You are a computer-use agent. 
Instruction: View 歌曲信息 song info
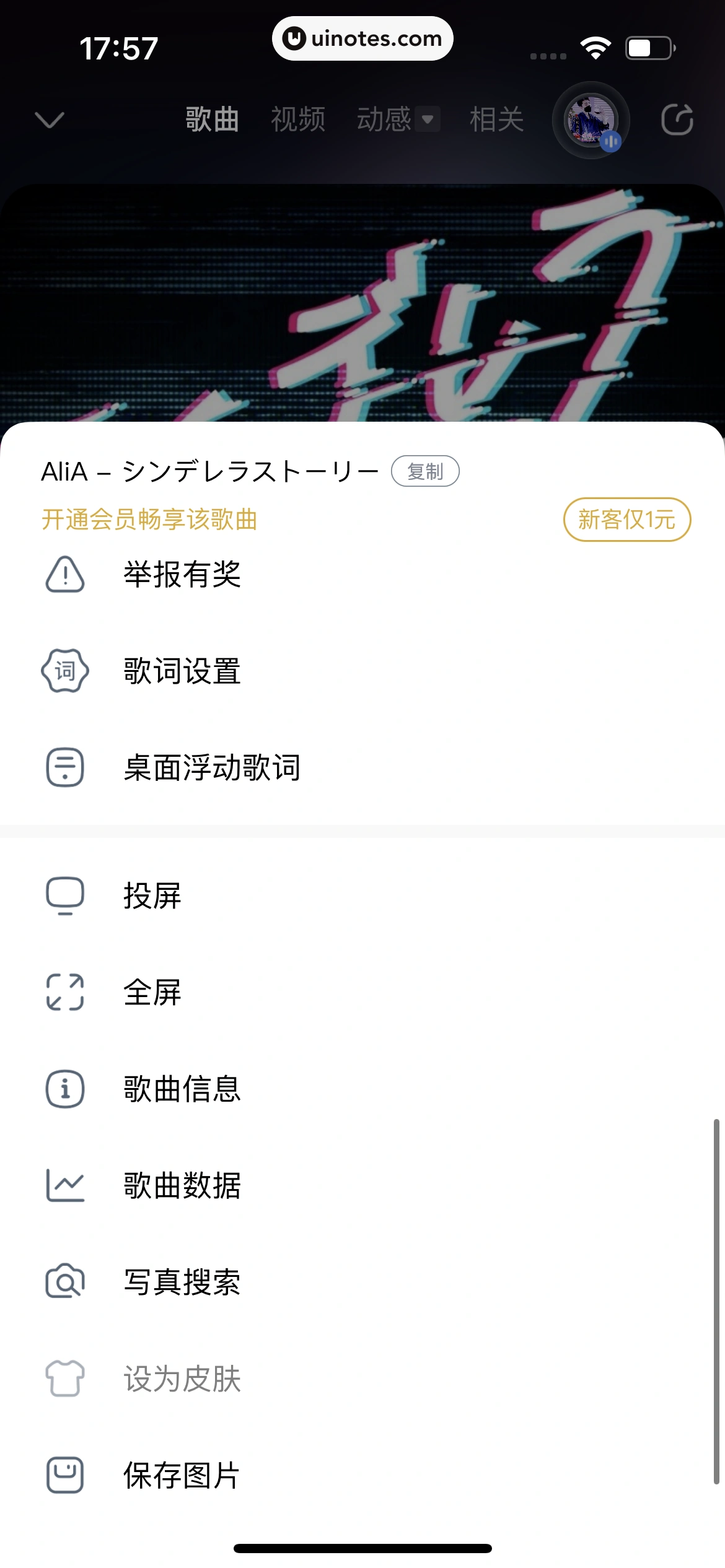pyautogui.click(x=182, y=1089)
